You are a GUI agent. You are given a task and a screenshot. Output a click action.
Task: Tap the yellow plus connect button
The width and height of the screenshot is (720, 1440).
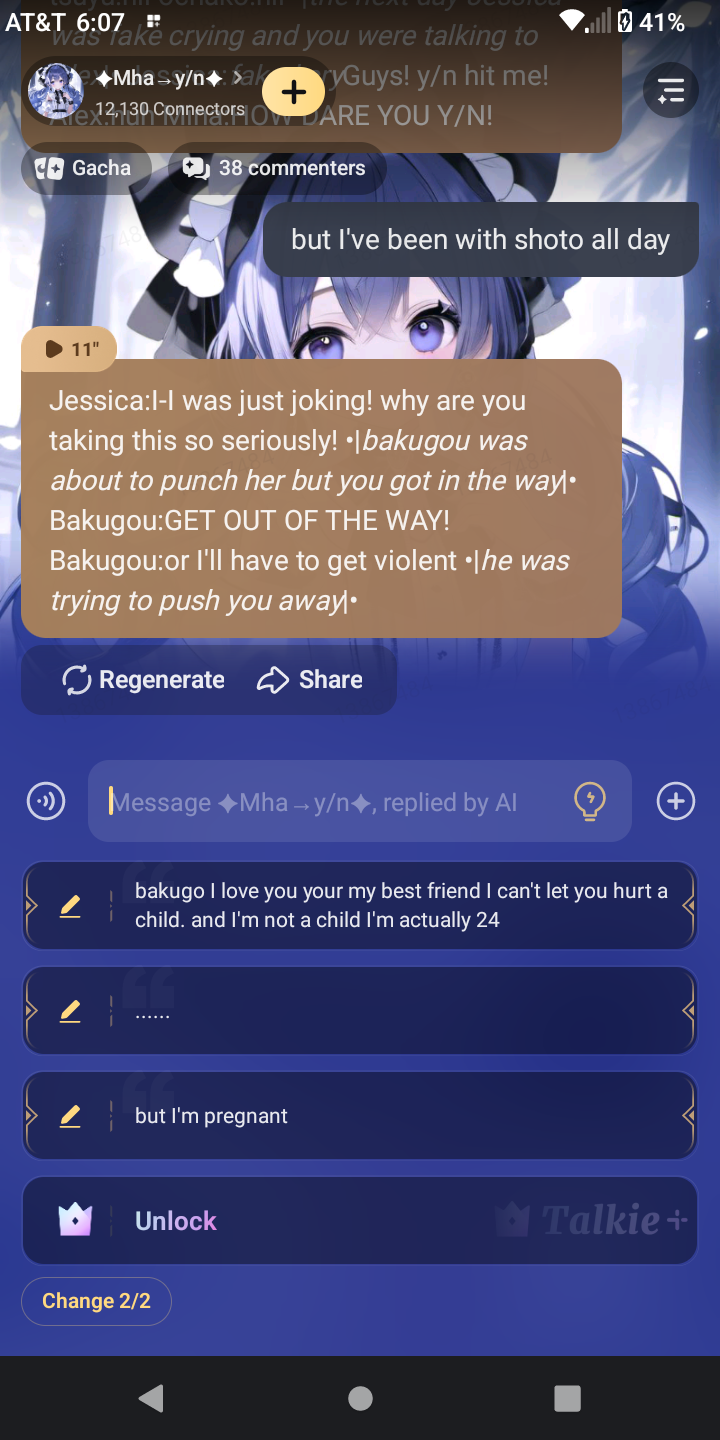tap(293, 93)
